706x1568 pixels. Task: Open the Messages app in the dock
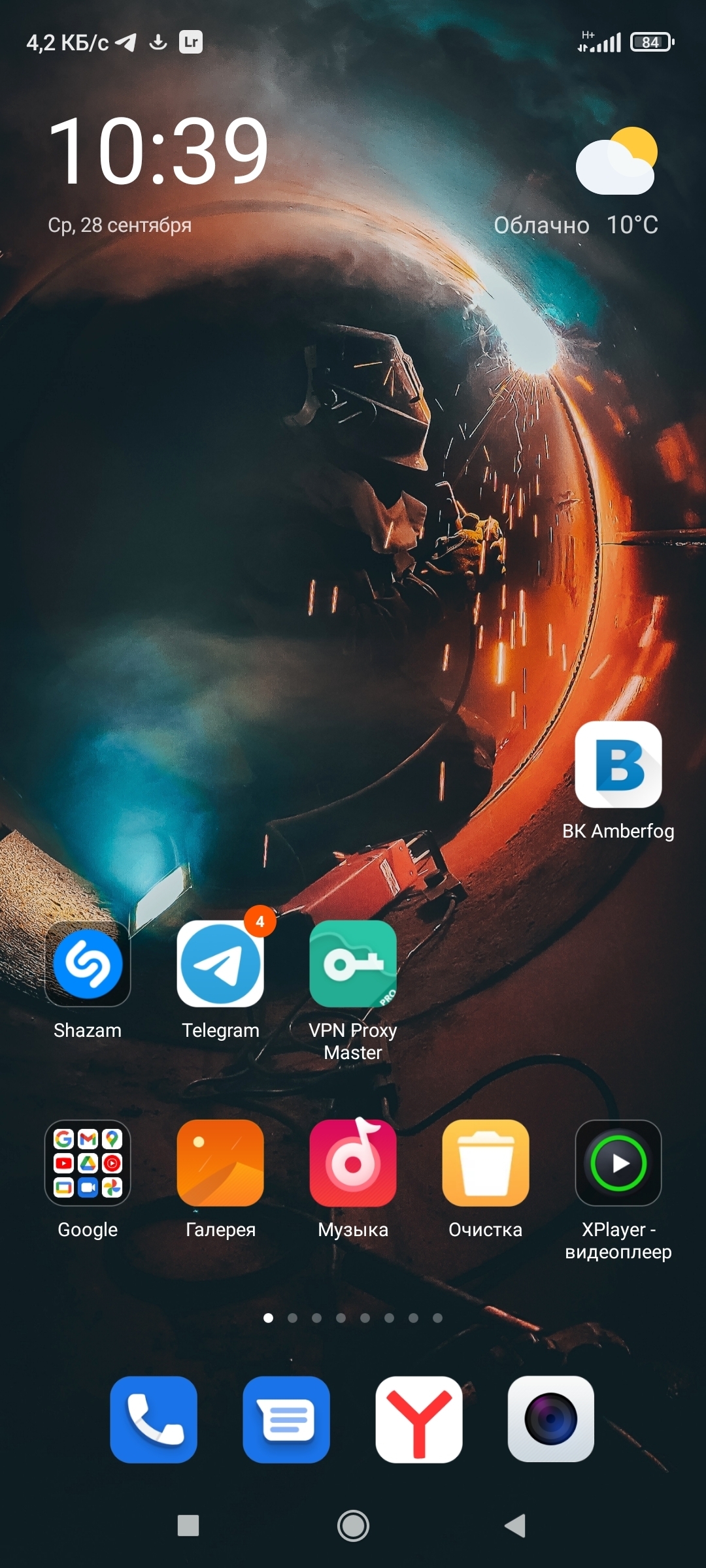pos(286,1419)
